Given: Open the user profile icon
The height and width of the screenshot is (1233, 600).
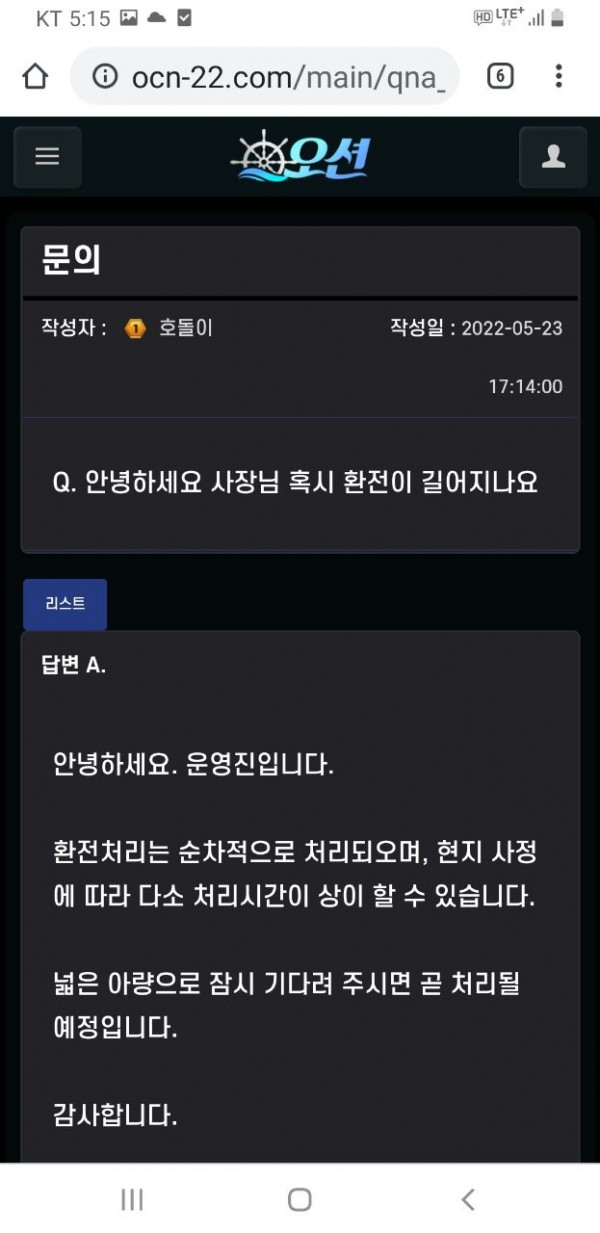Looking at the screenshot, I should pyautogui.click(x=552, y=157).
